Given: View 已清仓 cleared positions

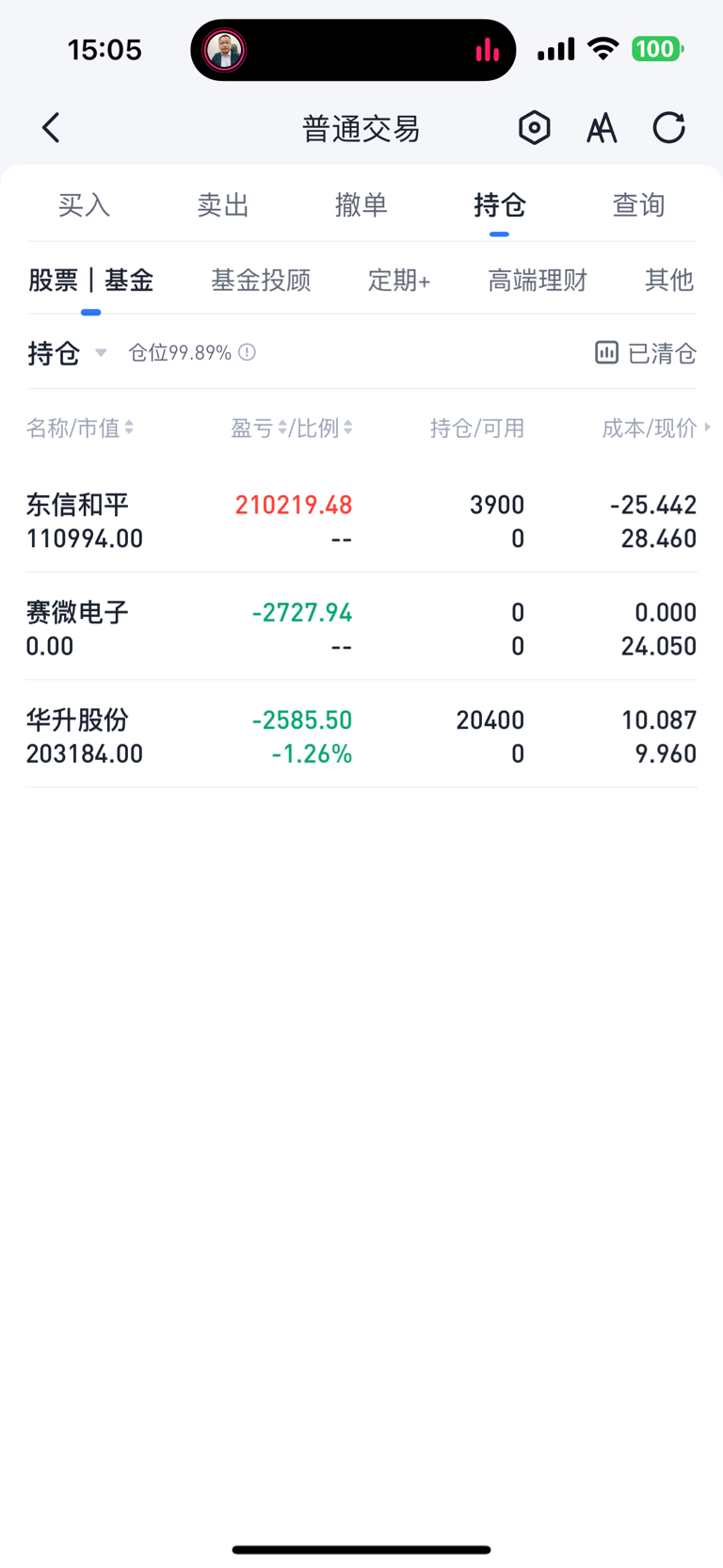Looking at the screenshot, I should (x=646, y=353).
